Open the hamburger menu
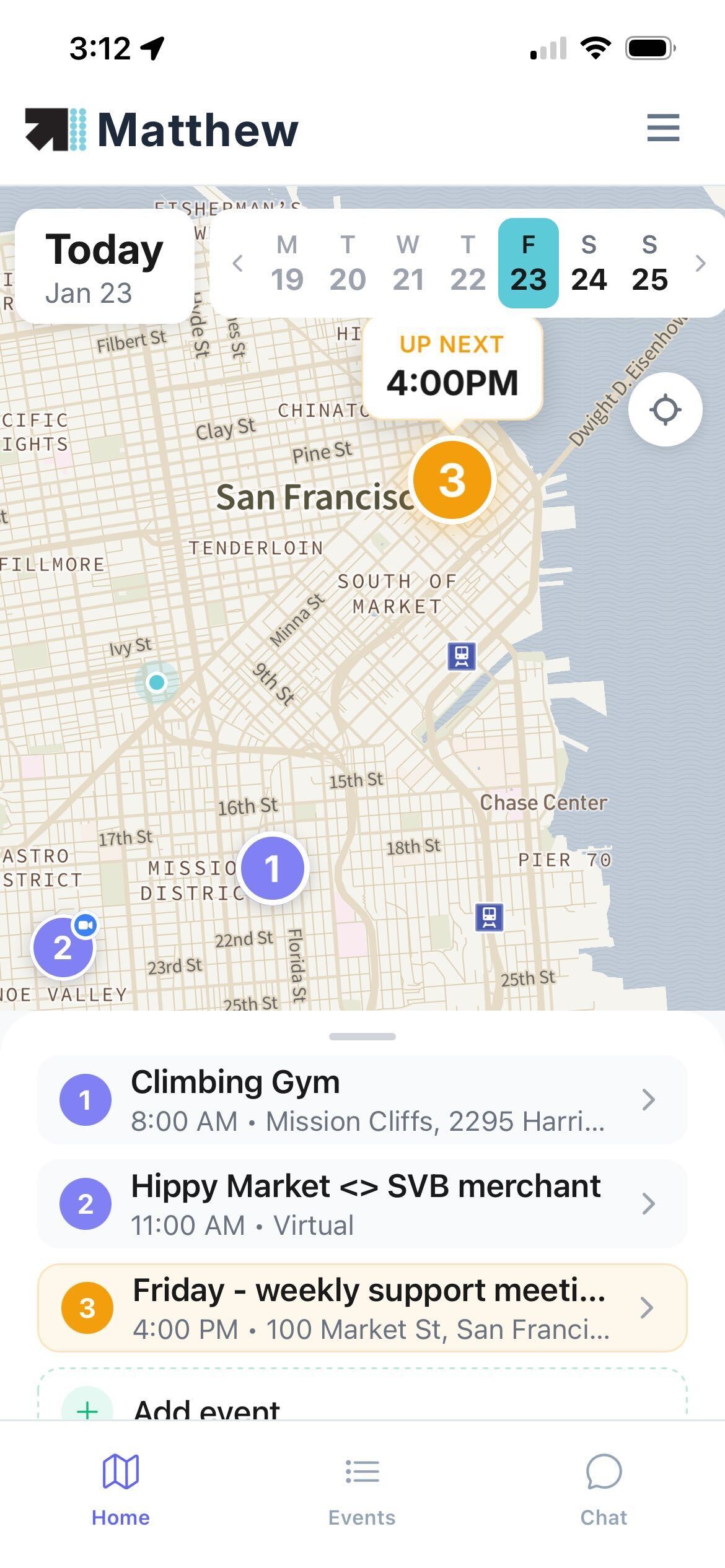Screen dimensions: 725x1568 click(x=662, y=129)
